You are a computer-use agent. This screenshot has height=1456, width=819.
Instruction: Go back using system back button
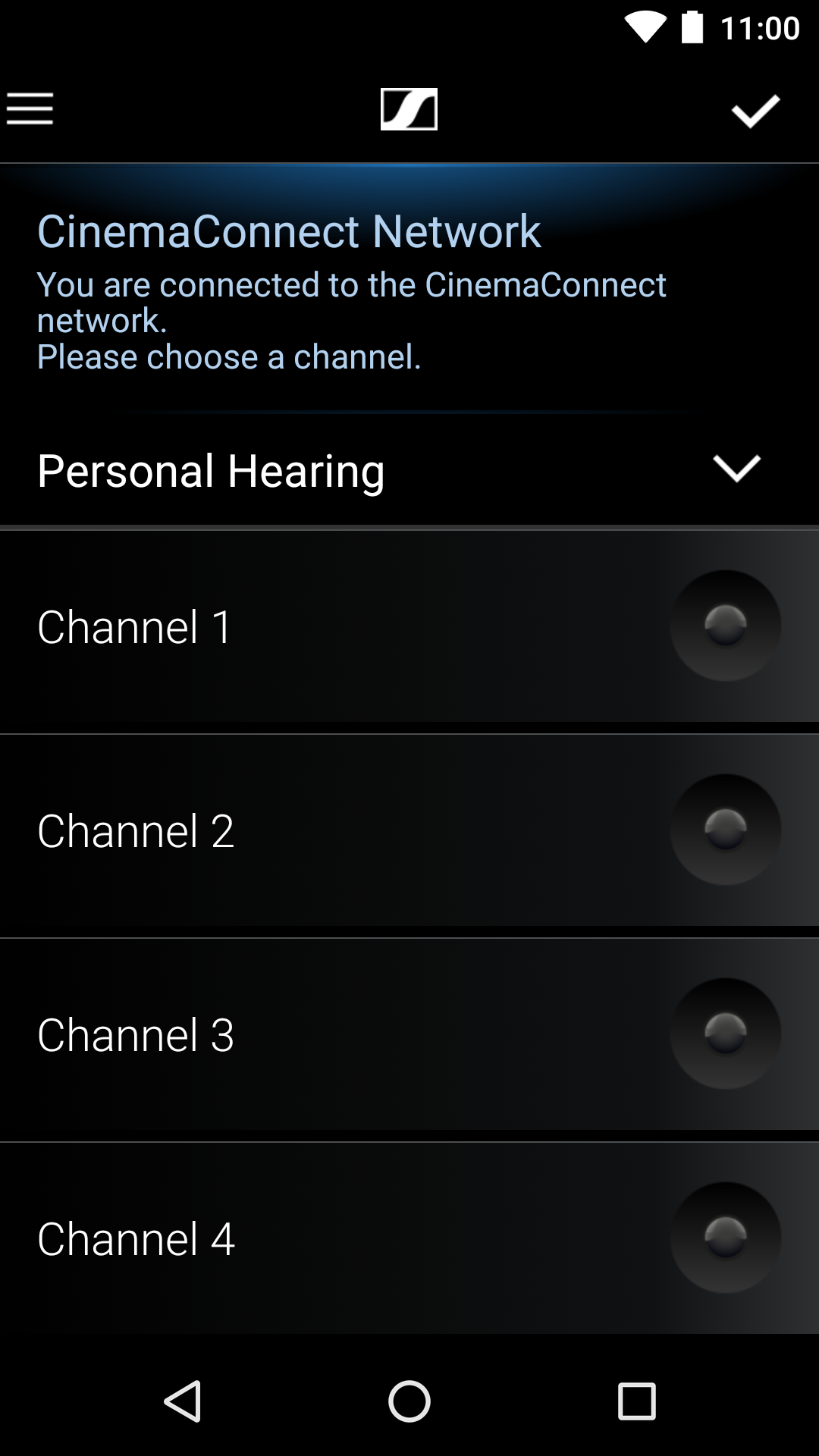tap(183, 1401)
